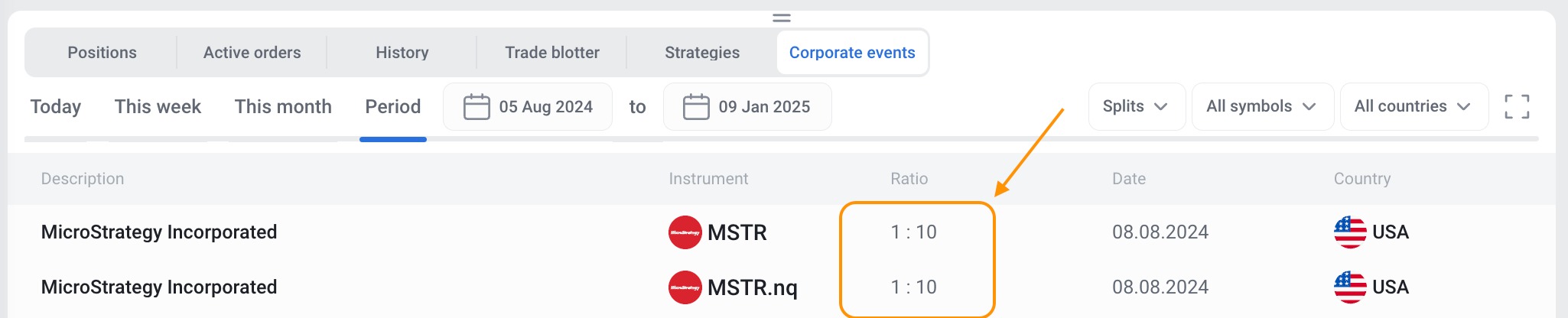This screenshot has height=318, width=1568.
Task: Expand the panel to full screen
Action: [x=1516, y=107]
